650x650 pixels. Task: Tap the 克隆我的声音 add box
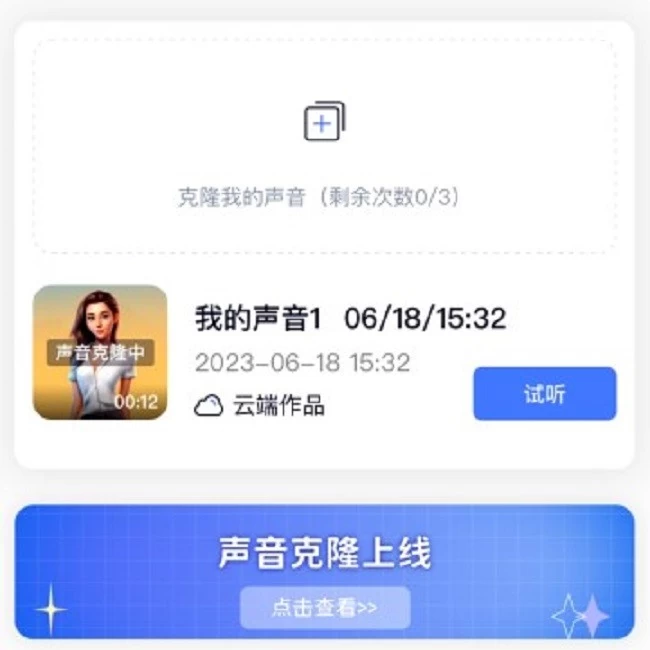pos(325,146)
